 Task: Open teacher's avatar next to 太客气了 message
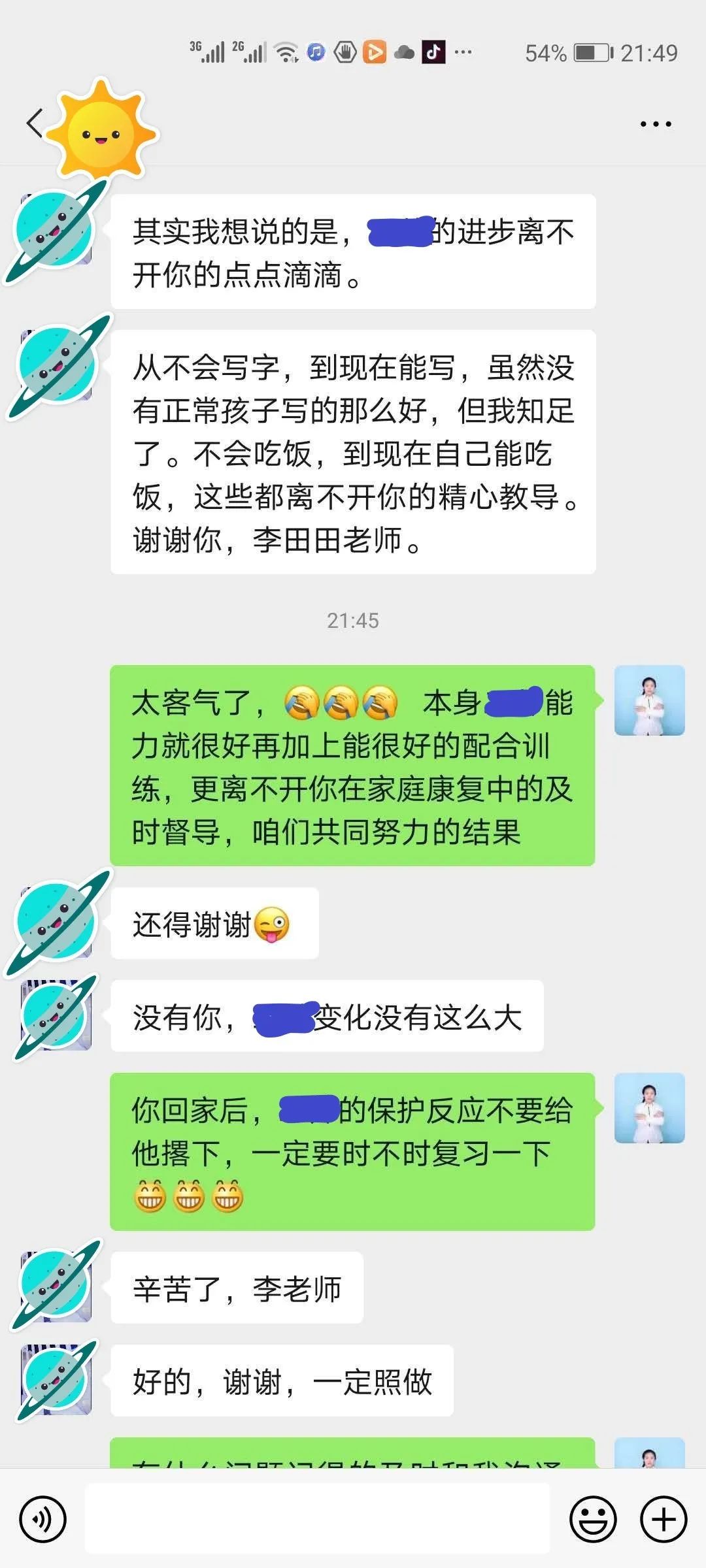coord(649,701)
